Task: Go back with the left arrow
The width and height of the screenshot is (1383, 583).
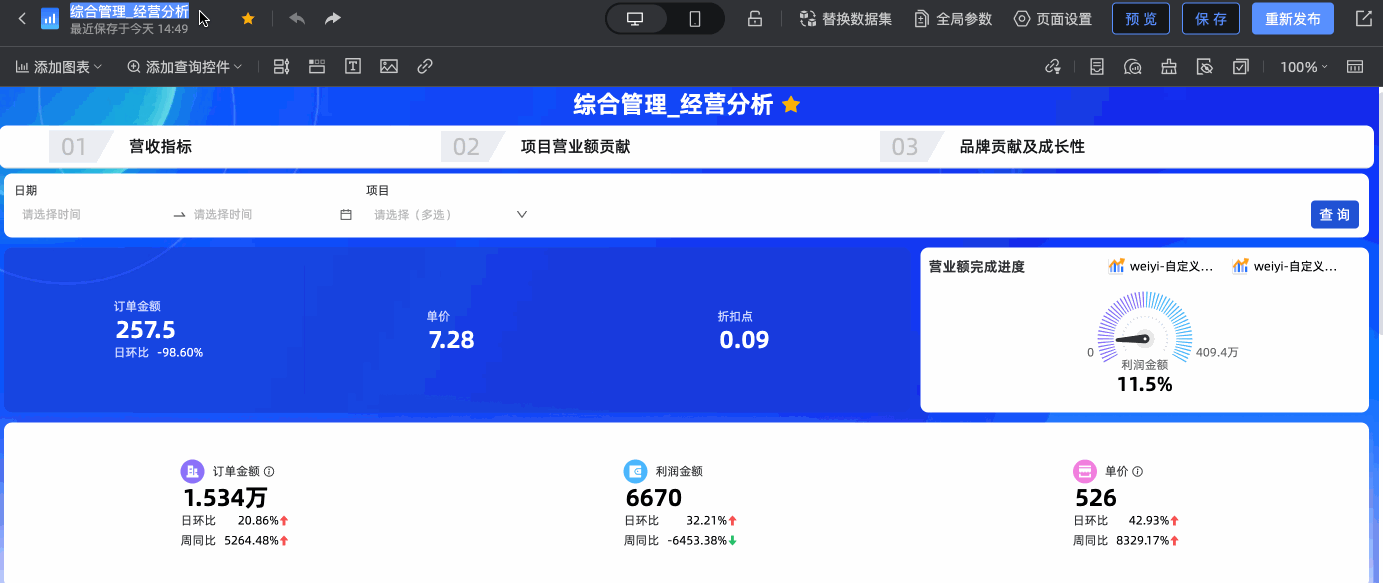Action: click(x=22, y=19)
